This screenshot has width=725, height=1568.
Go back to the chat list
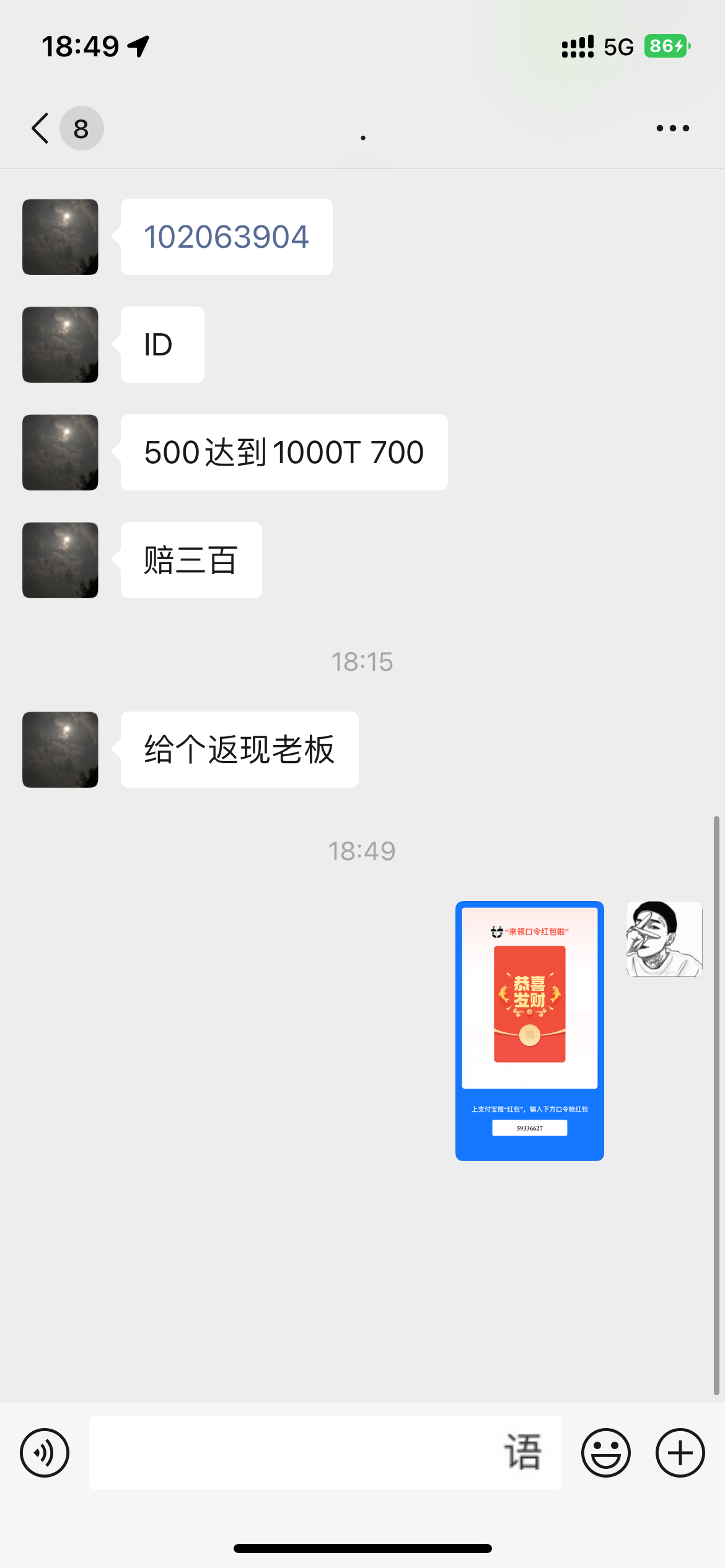pos(41,128)
